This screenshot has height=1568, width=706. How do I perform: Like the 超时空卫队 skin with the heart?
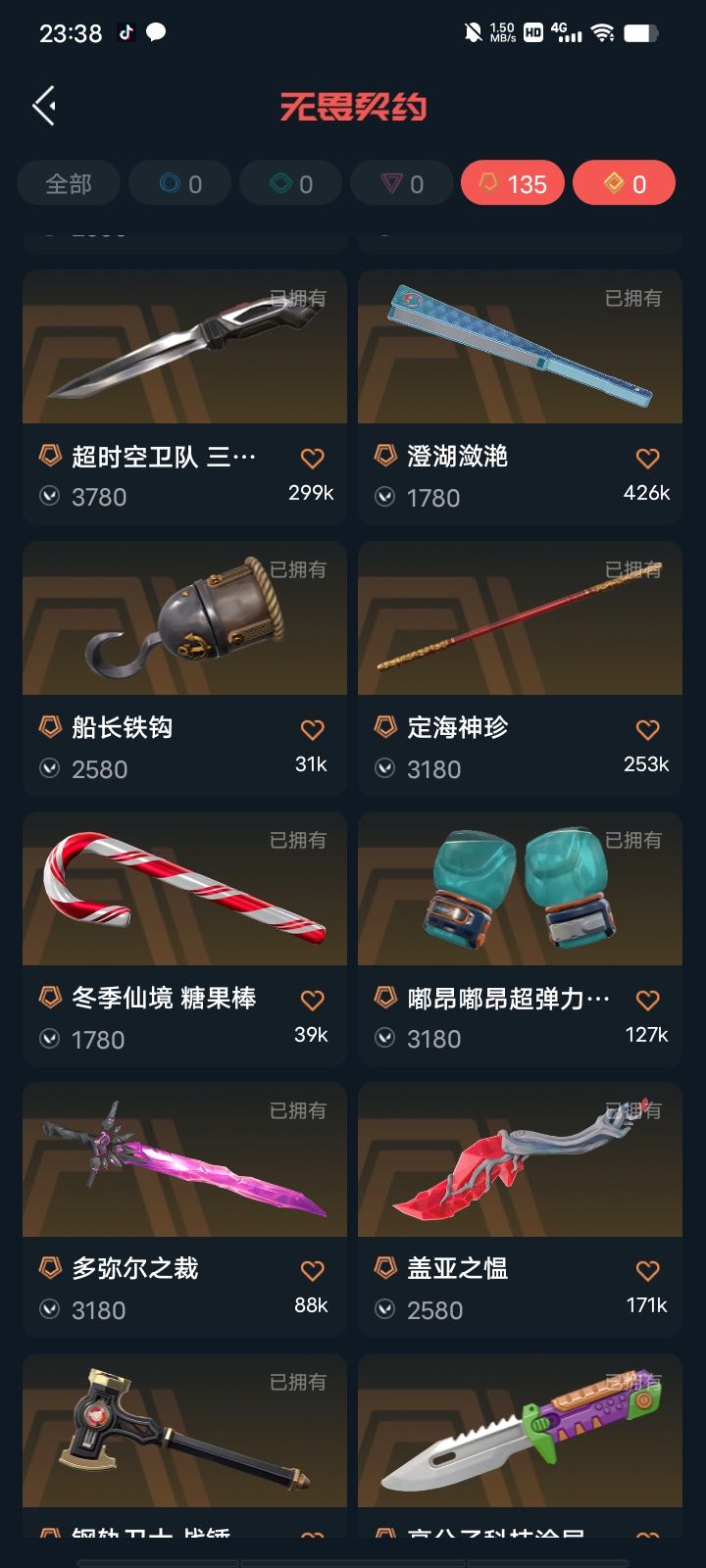312,458
